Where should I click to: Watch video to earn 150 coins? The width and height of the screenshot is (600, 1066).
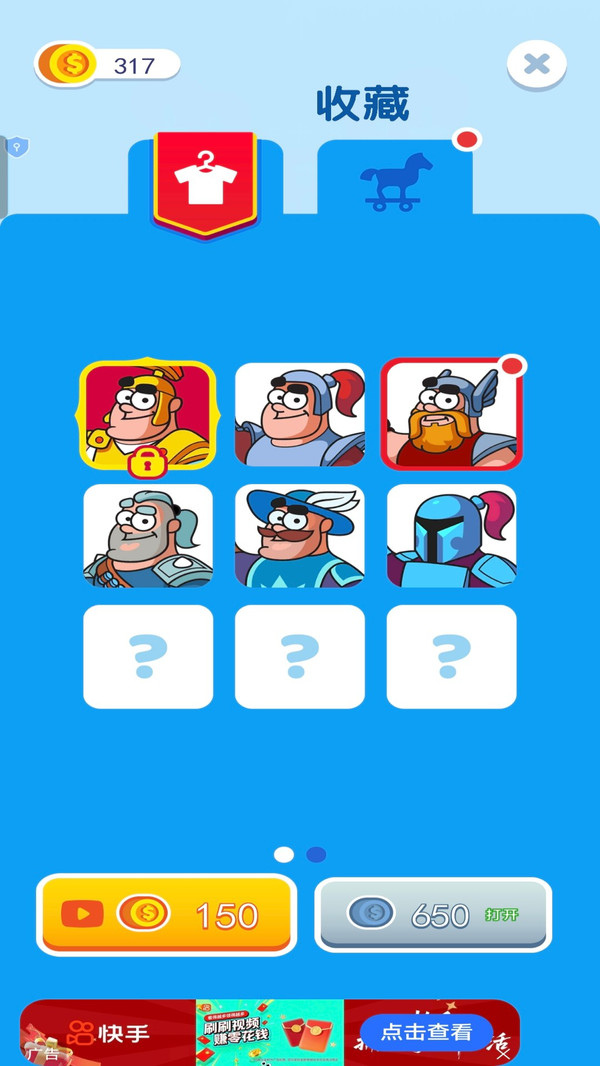click(x=166, y=915)
